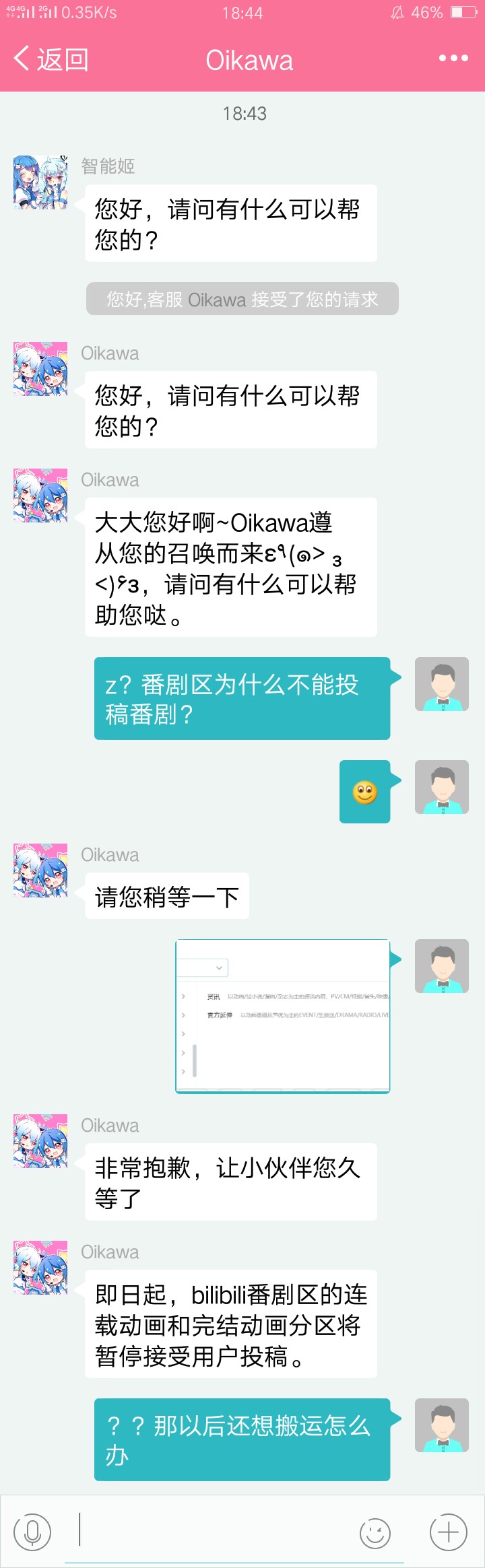This screenshot has width=485, height=1568.
Task: Go back using the 返回 button
Action: click(51, 59)
